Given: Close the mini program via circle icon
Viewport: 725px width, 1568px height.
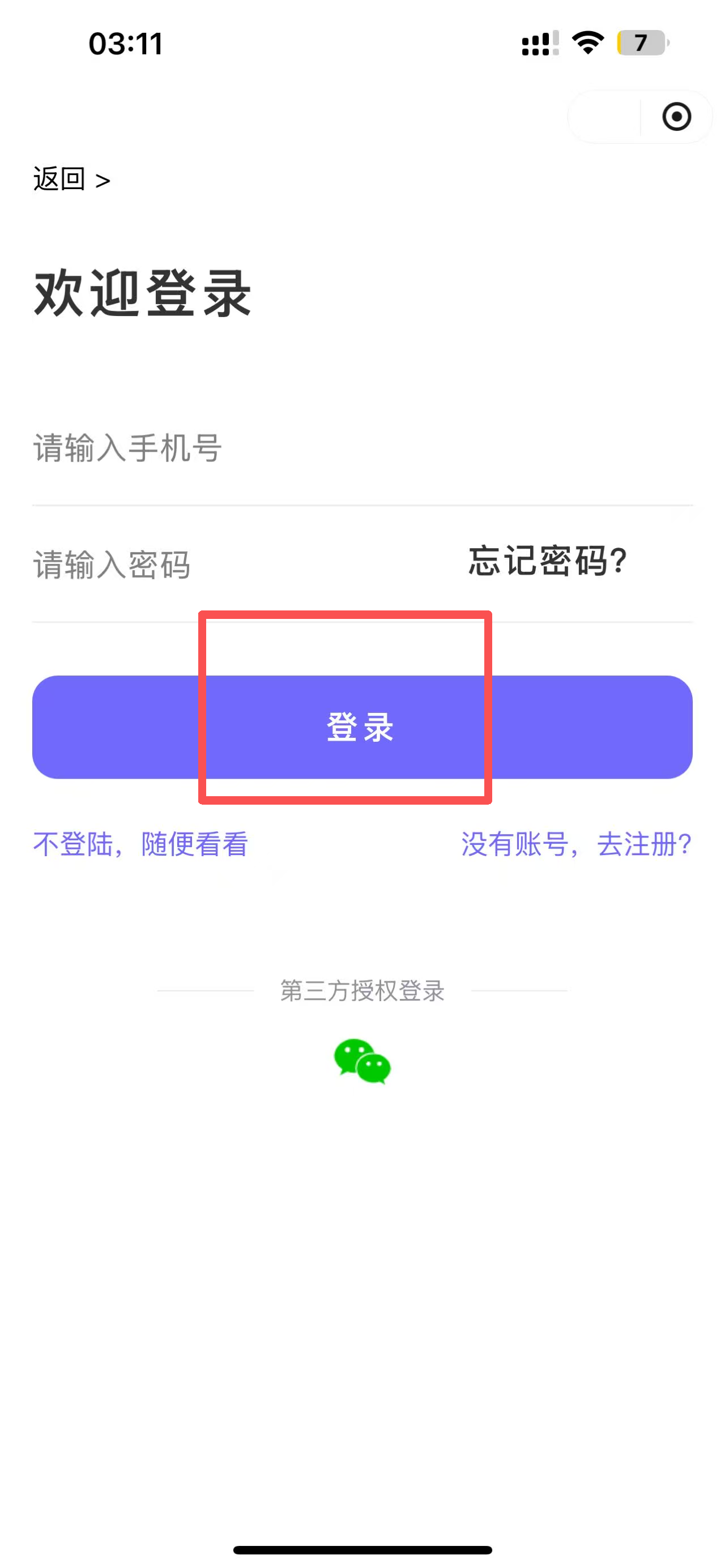Looking at the screenshot, I should [x=676, y=117].
